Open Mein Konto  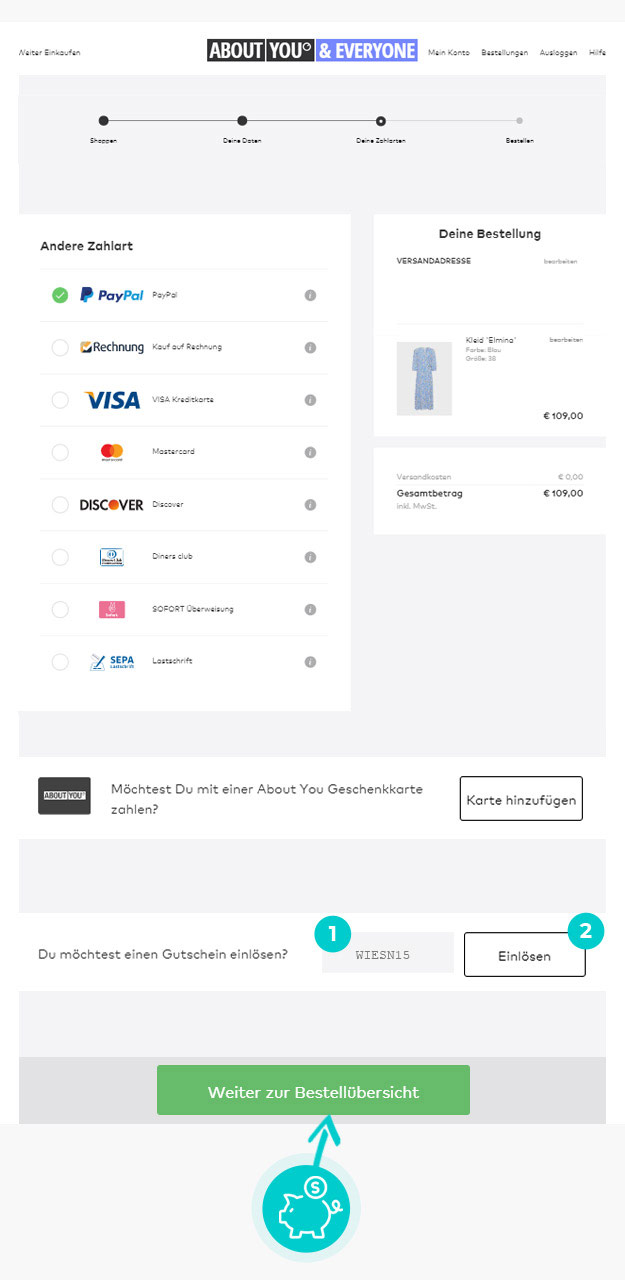point(449,52)
